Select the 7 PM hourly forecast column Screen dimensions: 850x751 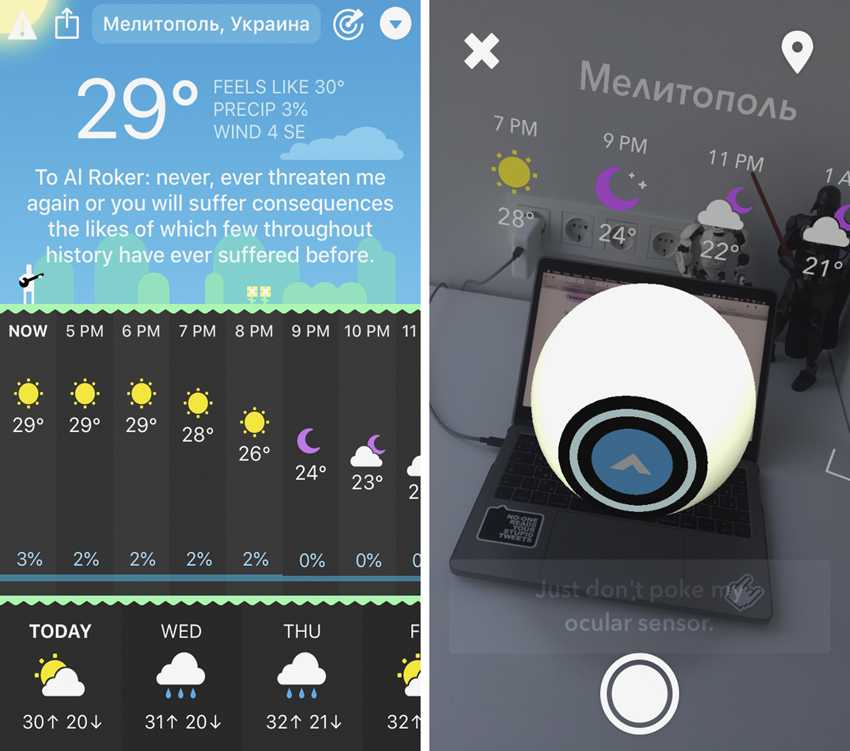coord(198,445)
